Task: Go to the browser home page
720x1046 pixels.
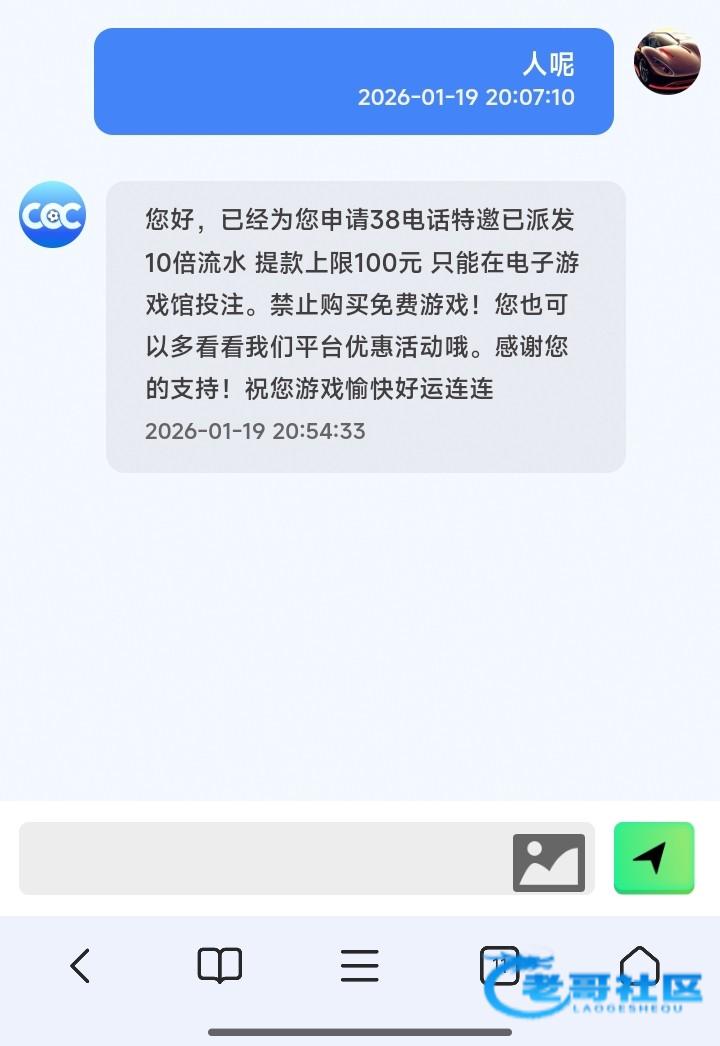Action: click(x=639, y=965)
